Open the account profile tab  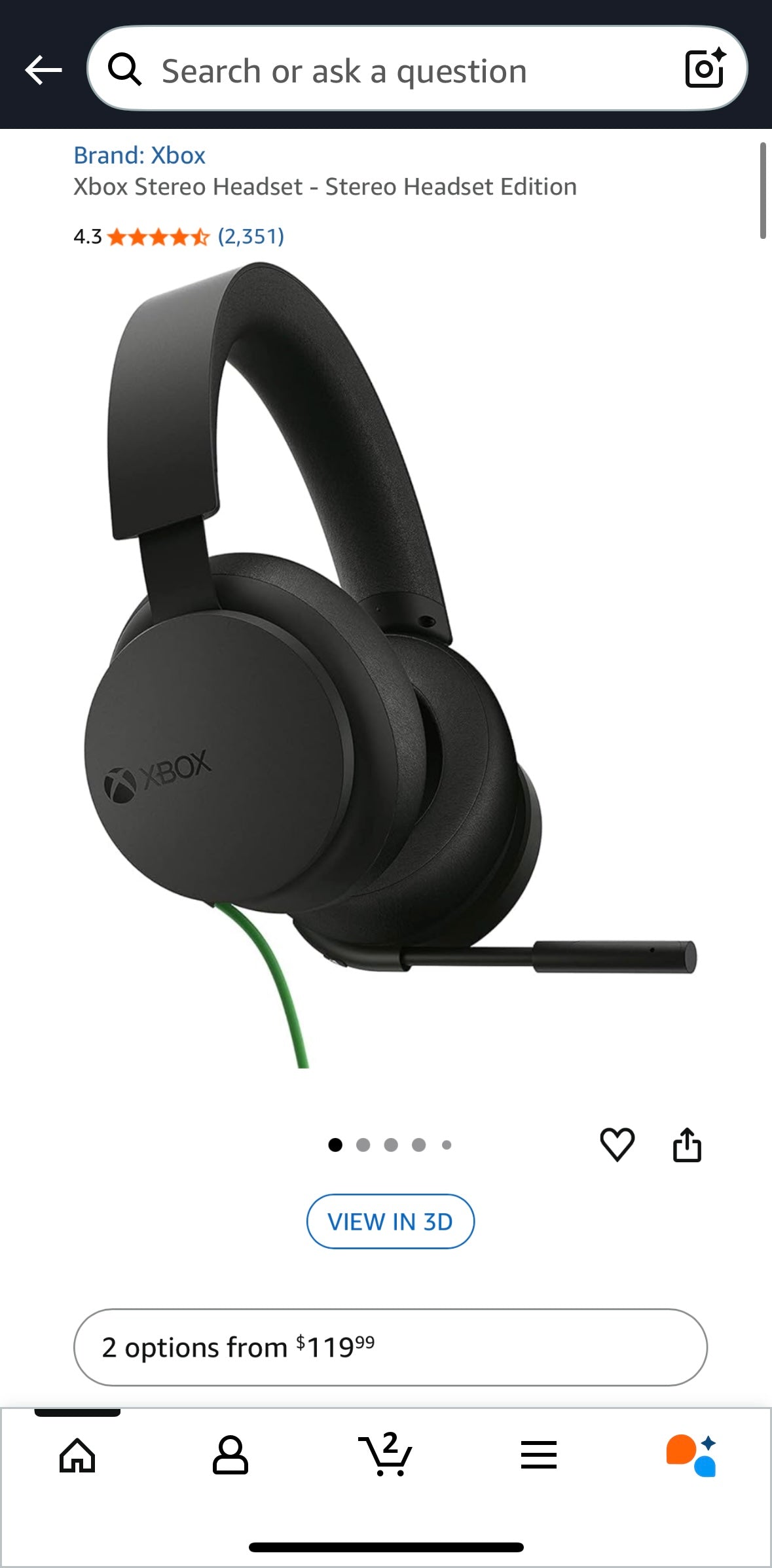pyautogui.click(x=230, y=1455)
